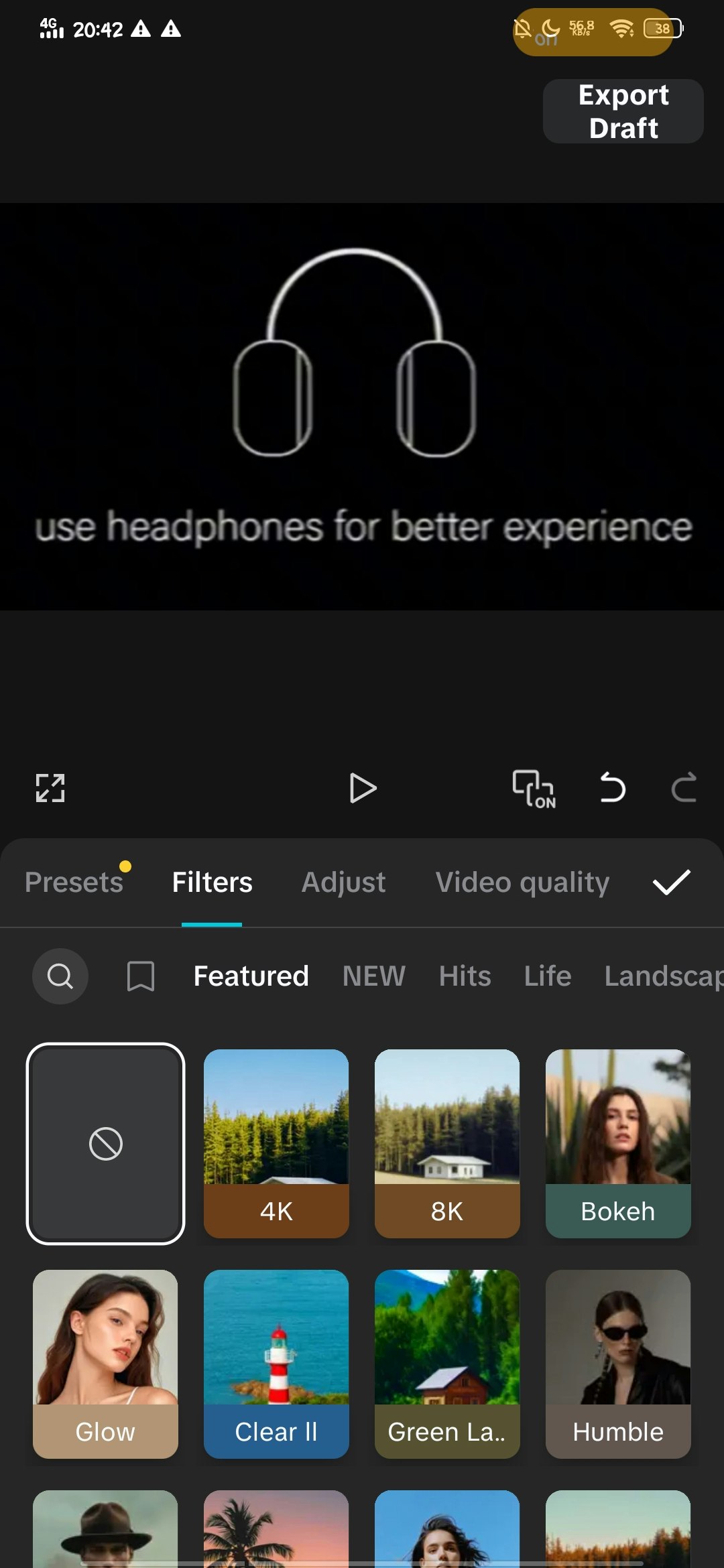Screen dimensions: 724x1568
Task: Tap the Export Draft button
Action: [622, 111]
